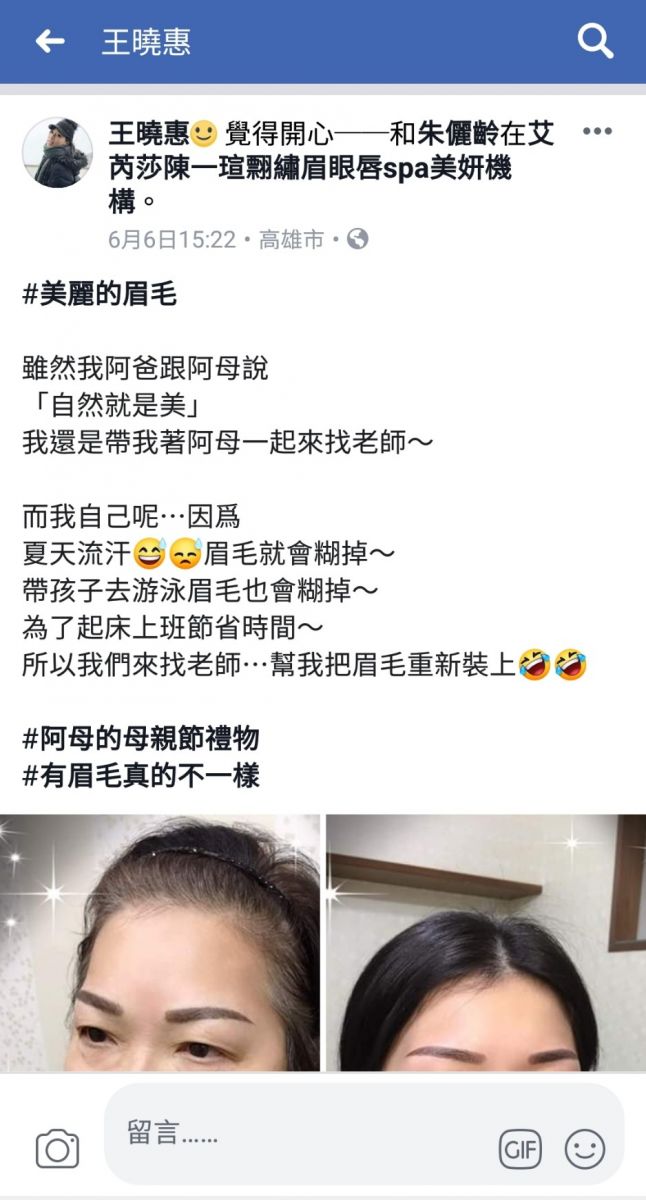646x1200 pixels.
Task: View the left eyebrow photo
Action: pyautogui.click(x=160, y=942)
